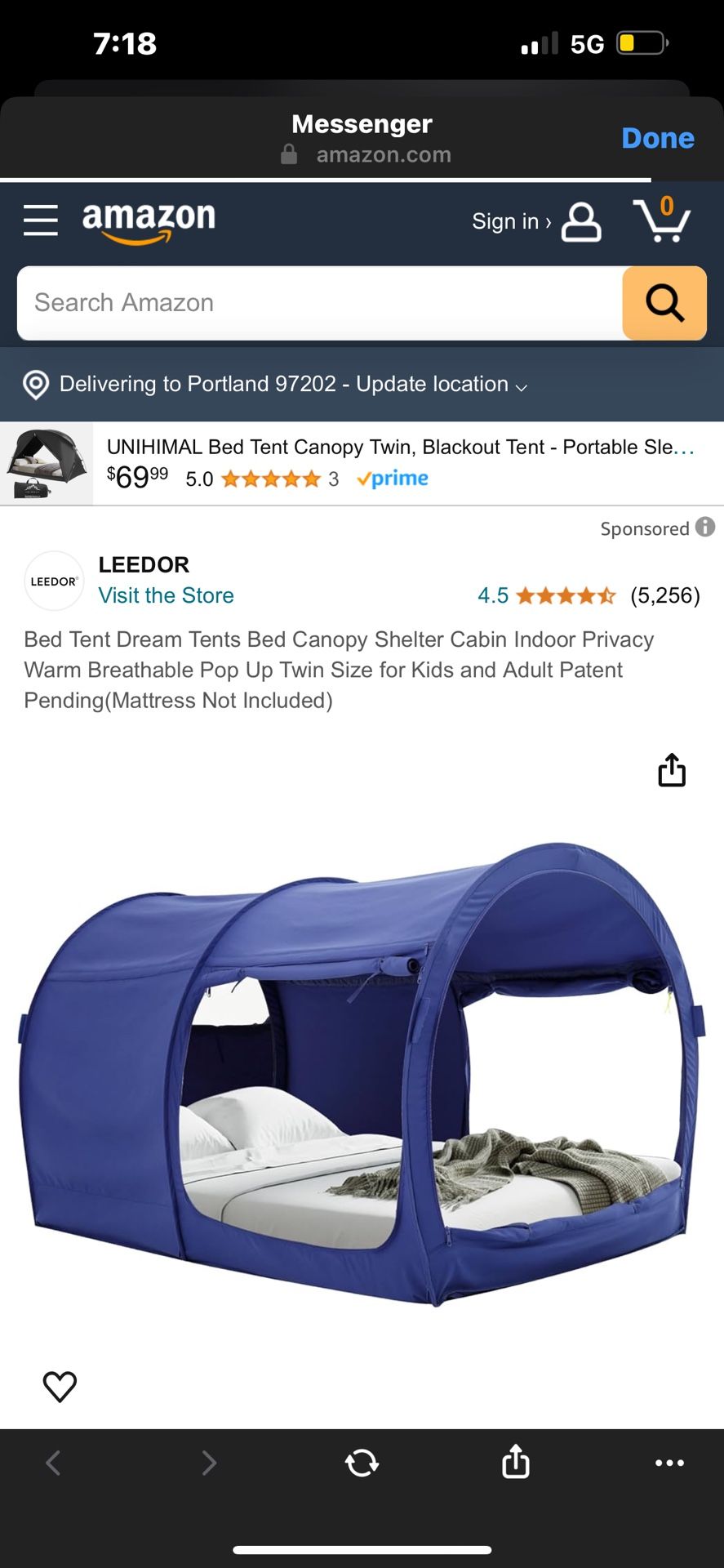Open the shopping cart

point(662,220)
